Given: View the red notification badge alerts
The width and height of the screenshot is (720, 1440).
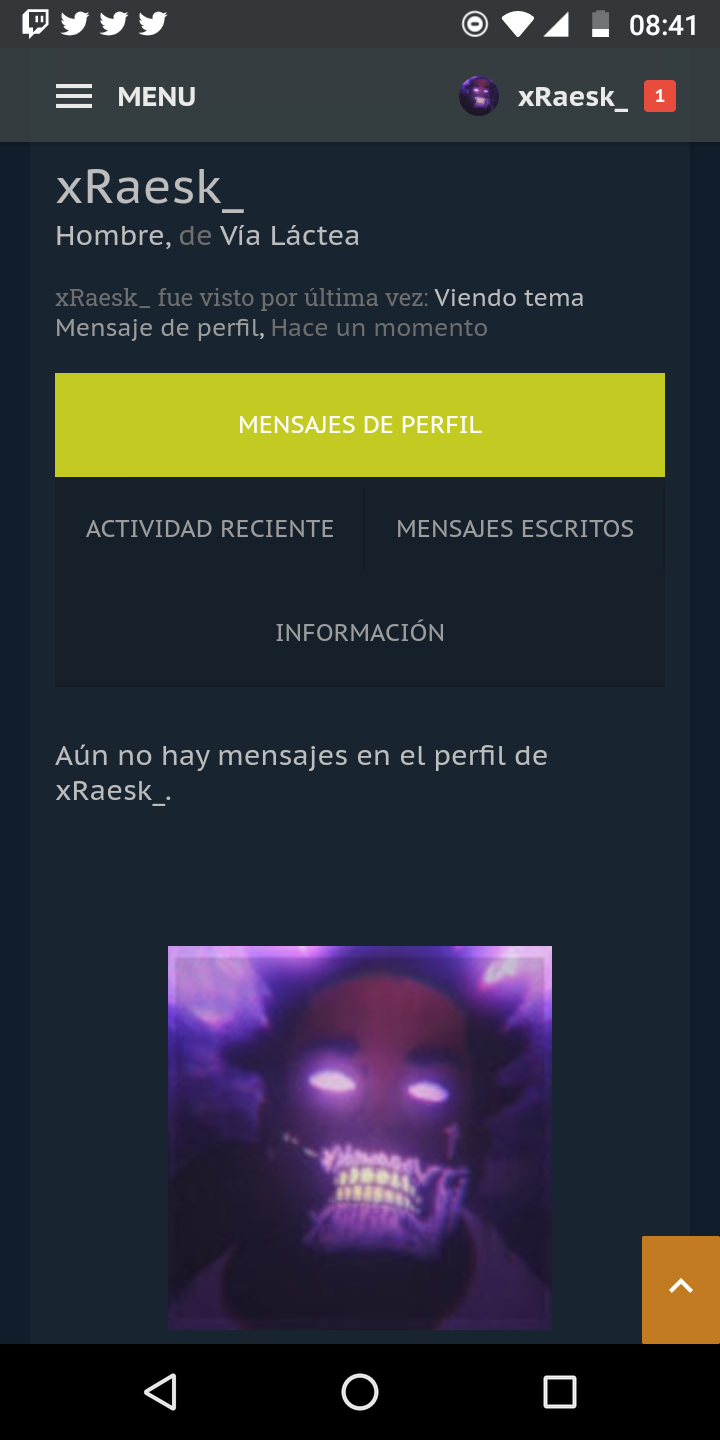Looking at the screenshot, I should tap(659, 96).
